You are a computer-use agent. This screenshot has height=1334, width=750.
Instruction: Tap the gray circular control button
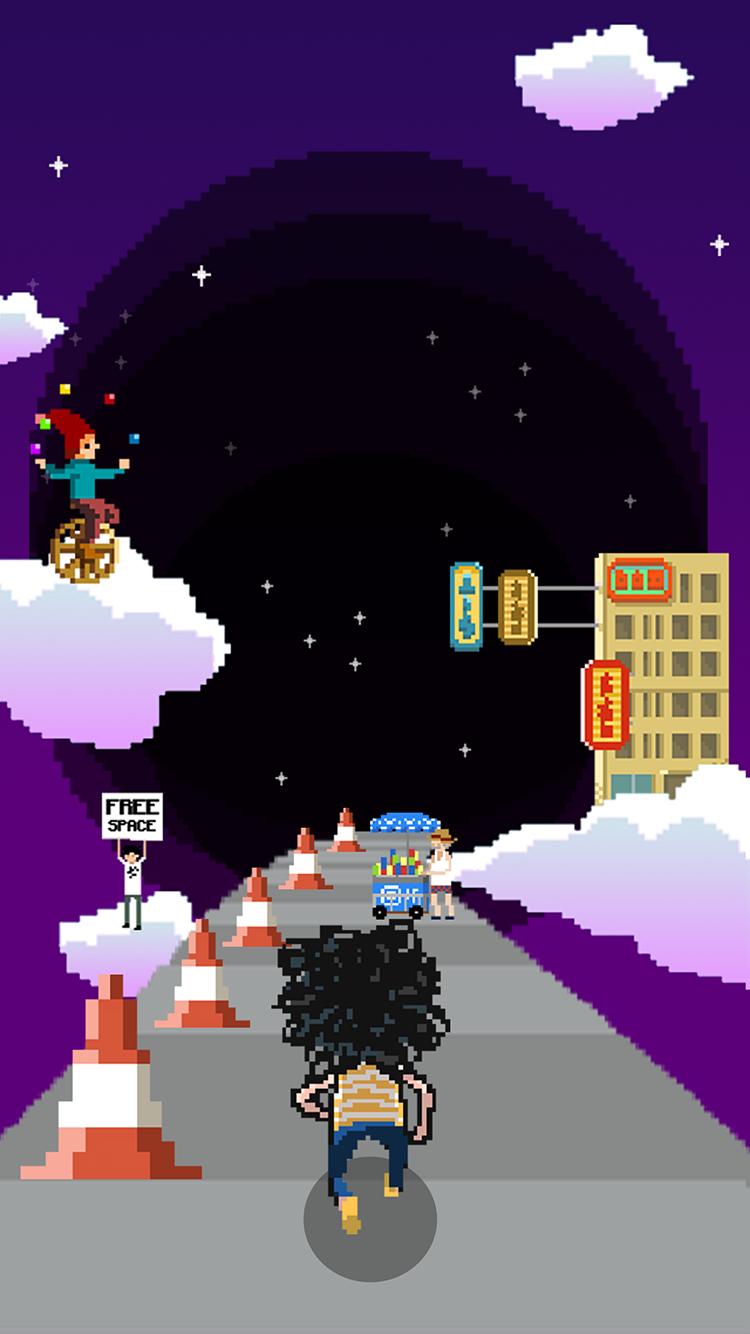(370, 1217)
